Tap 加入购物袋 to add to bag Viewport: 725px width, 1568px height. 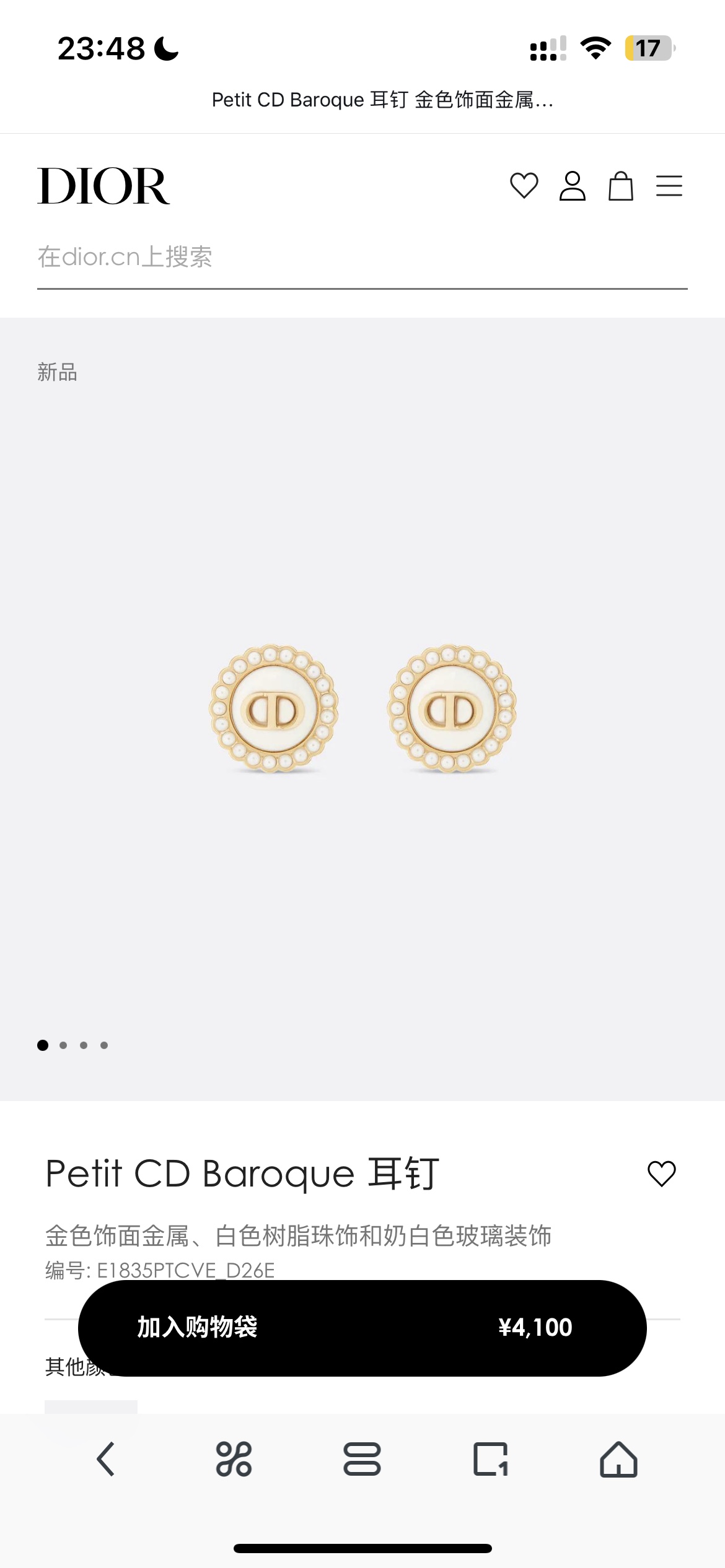tap(362, 1328)
